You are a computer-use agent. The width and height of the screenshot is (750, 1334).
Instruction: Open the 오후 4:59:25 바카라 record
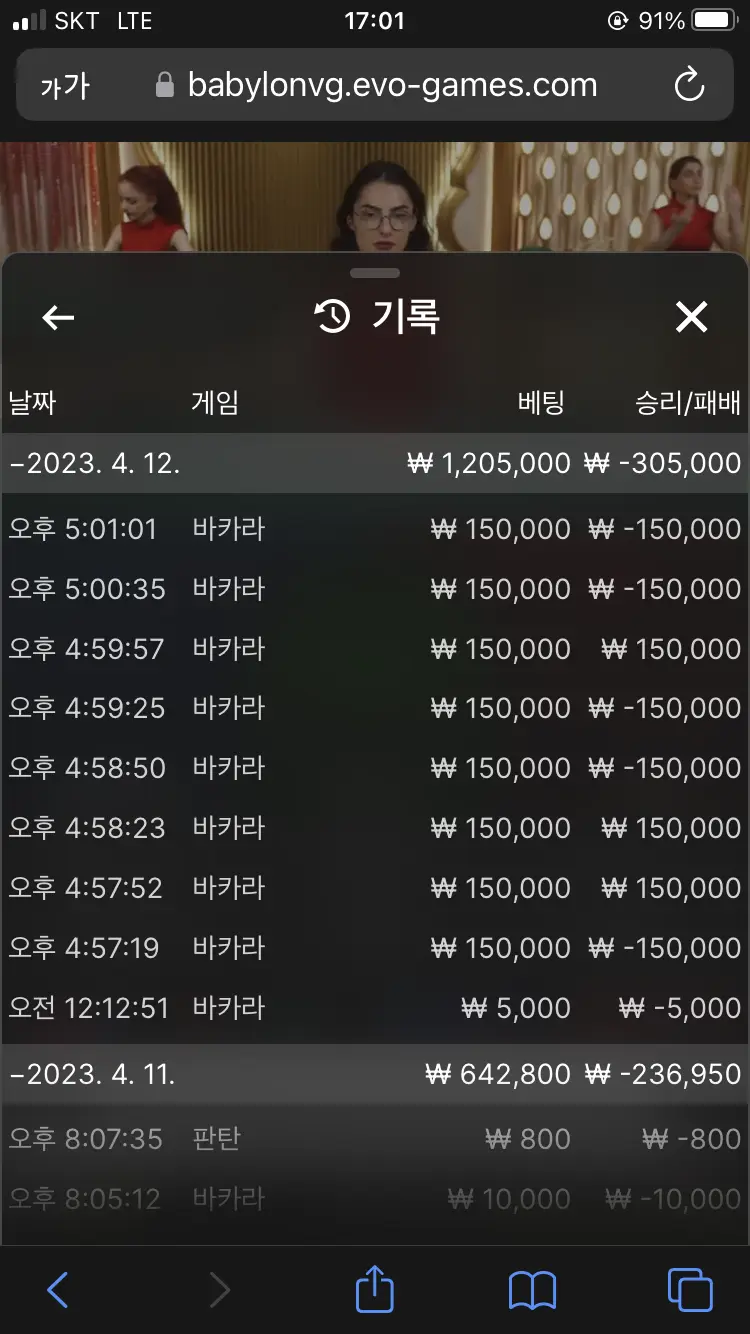pos(375,708)
